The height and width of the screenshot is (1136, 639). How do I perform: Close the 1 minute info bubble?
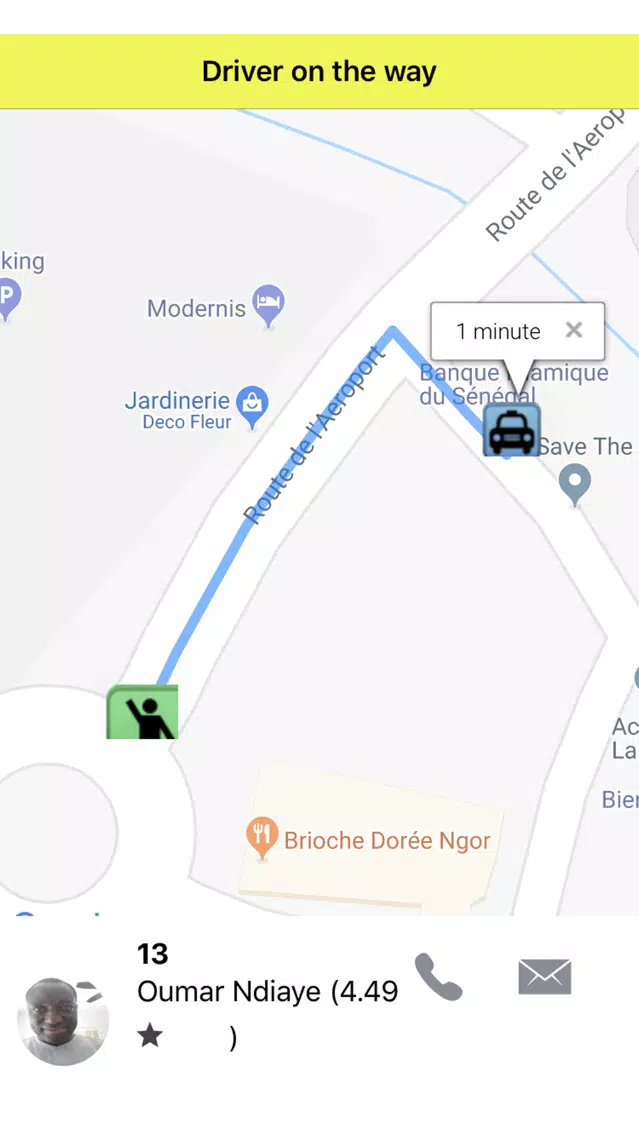pos(574,330)
